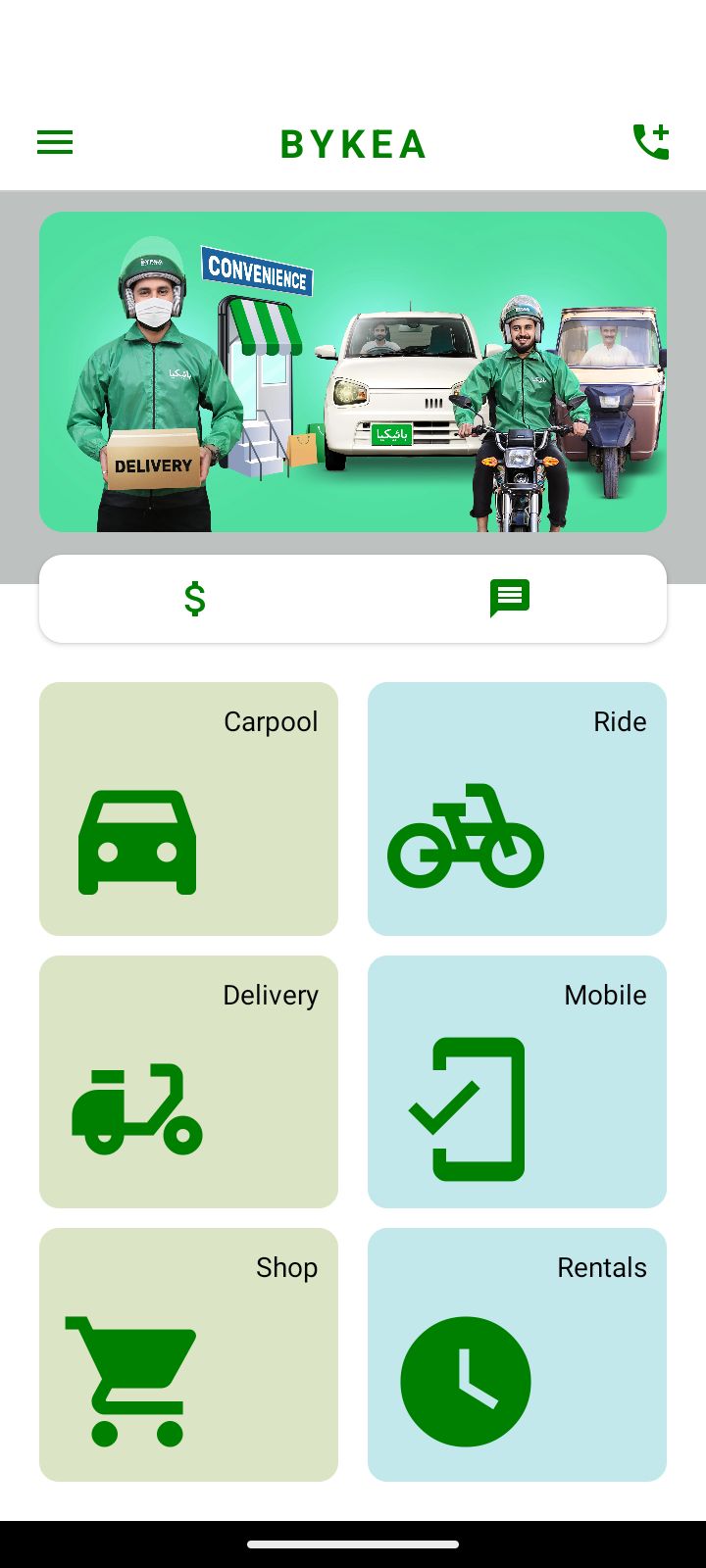Open the chat messages icon
The height and width of the screenshot is (1568, 706).
click(510, 599)
